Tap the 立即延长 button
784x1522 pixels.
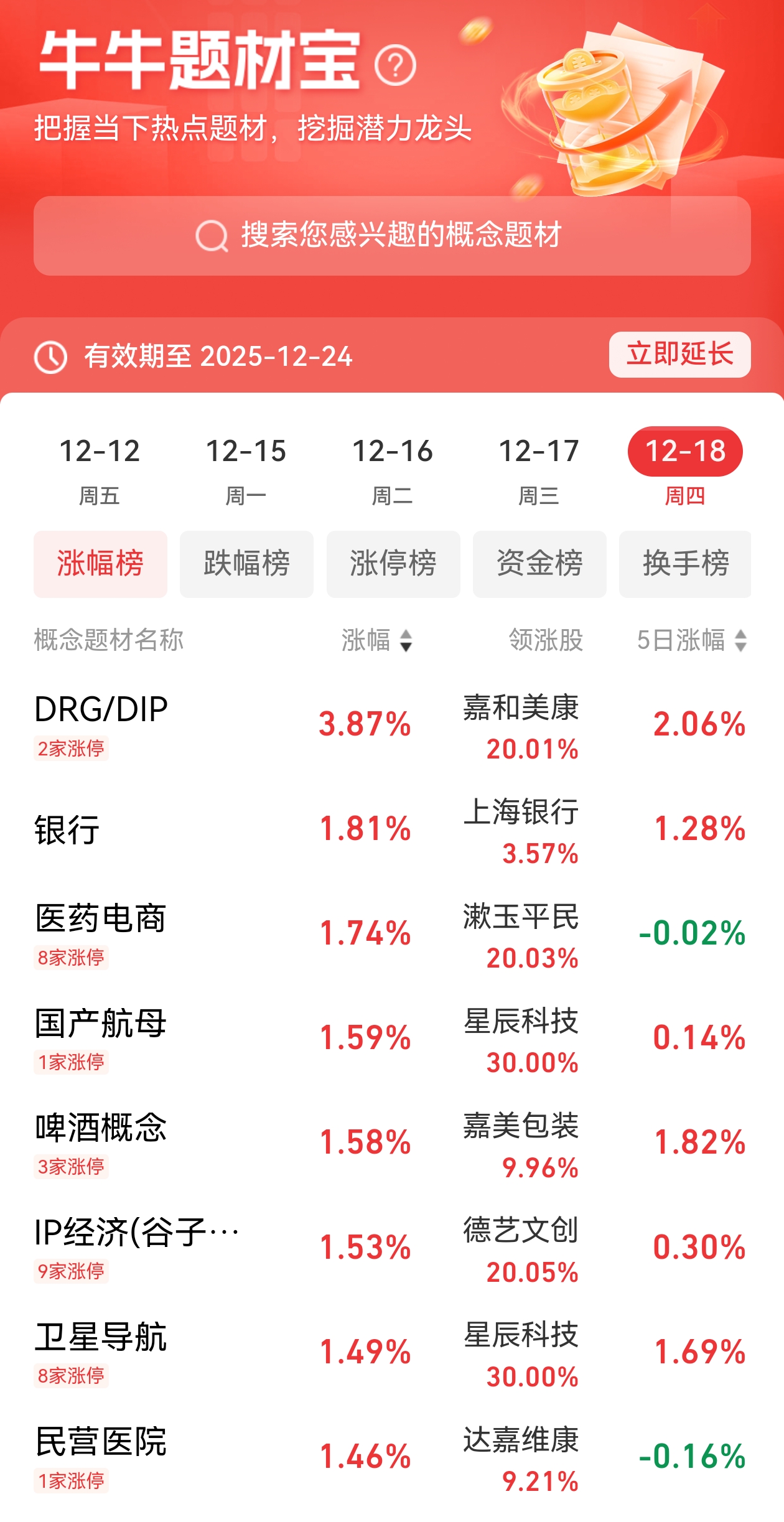click(679, 355)
